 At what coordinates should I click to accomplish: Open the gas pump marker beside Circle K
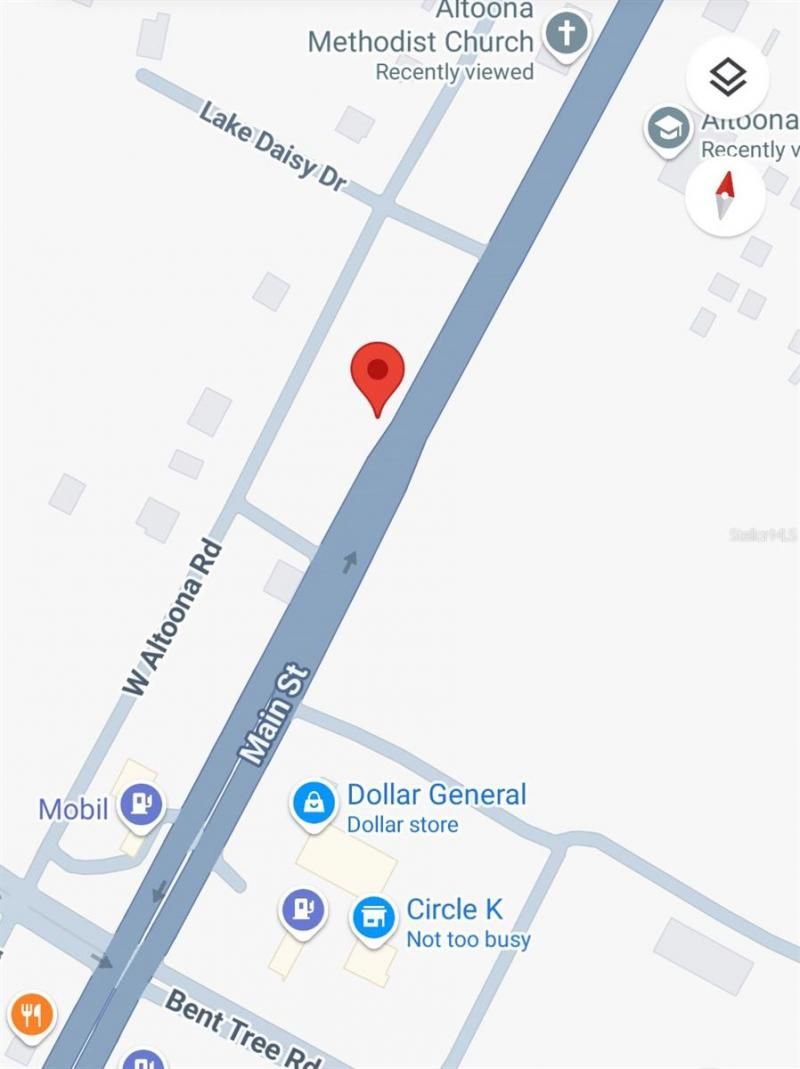pyautogui.click(x=302, y=911)
